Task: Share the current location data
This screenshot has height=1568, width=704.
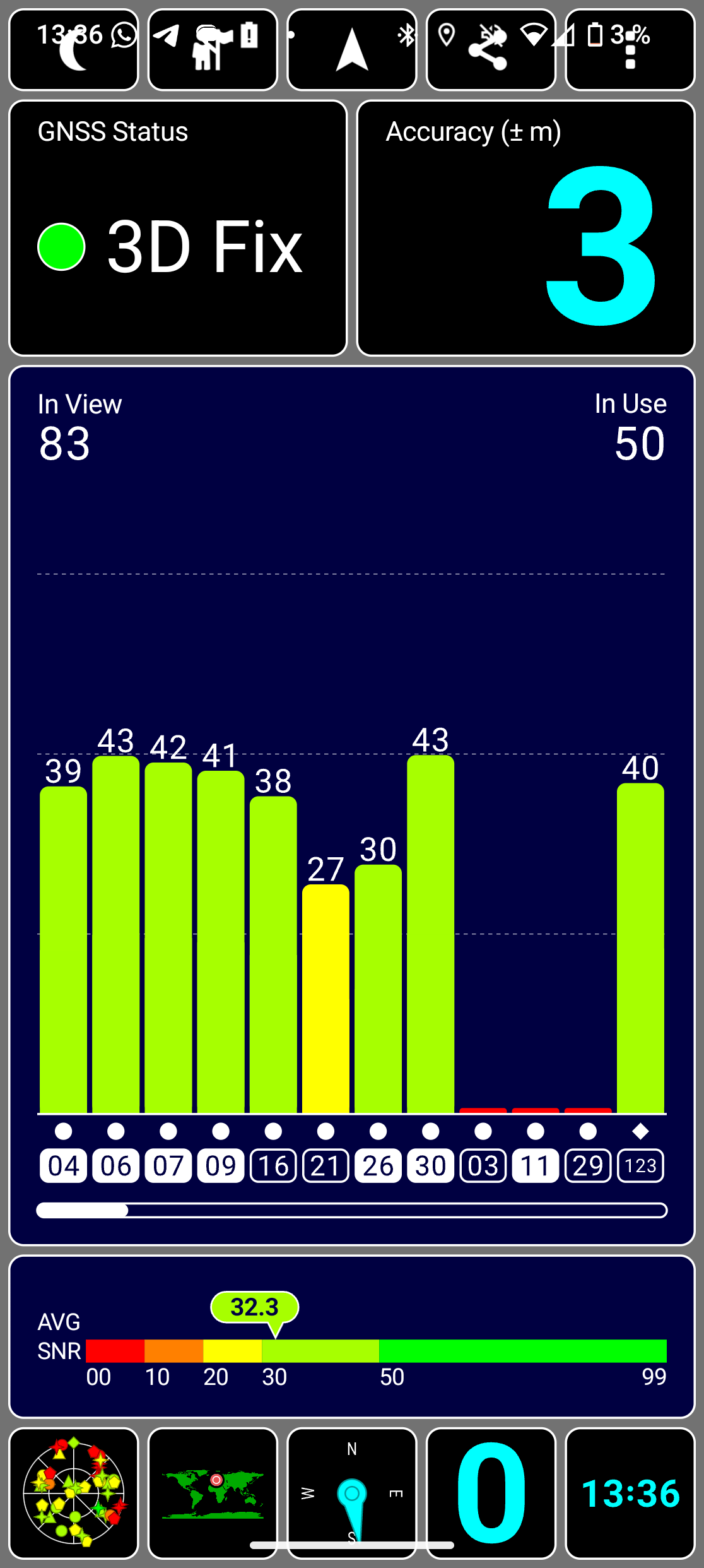Action: tap(491, 50)
